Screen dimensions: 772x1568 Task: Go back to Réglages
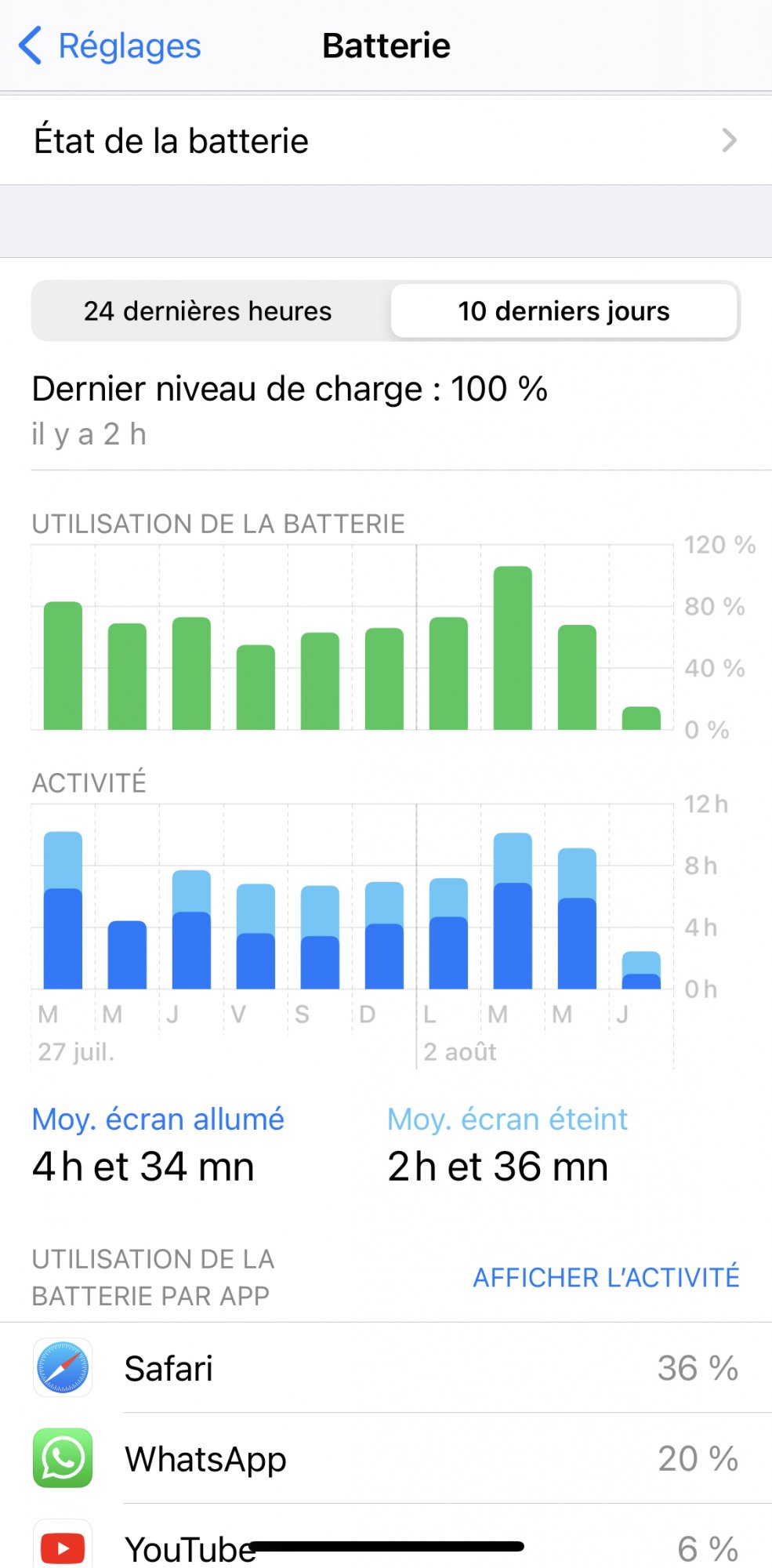click(110, 45)
